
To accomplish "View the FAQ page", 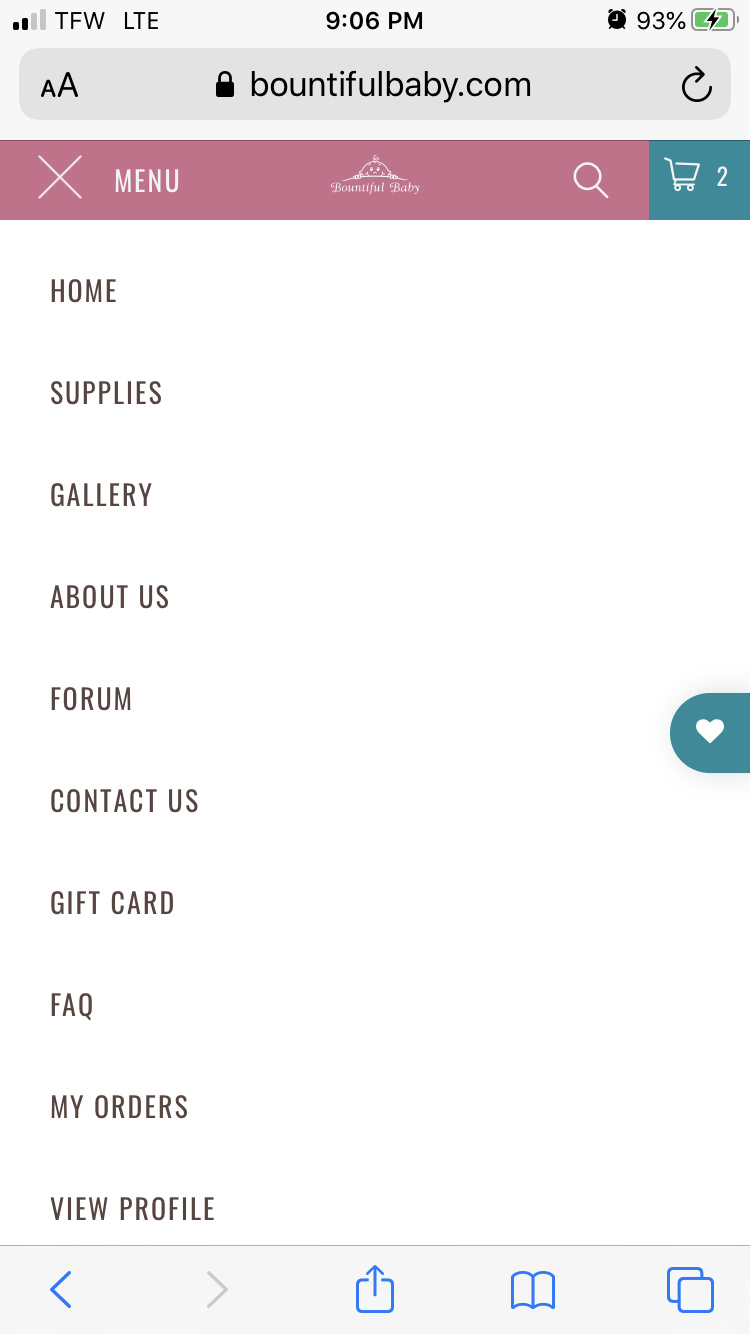I will point(72,1005).
